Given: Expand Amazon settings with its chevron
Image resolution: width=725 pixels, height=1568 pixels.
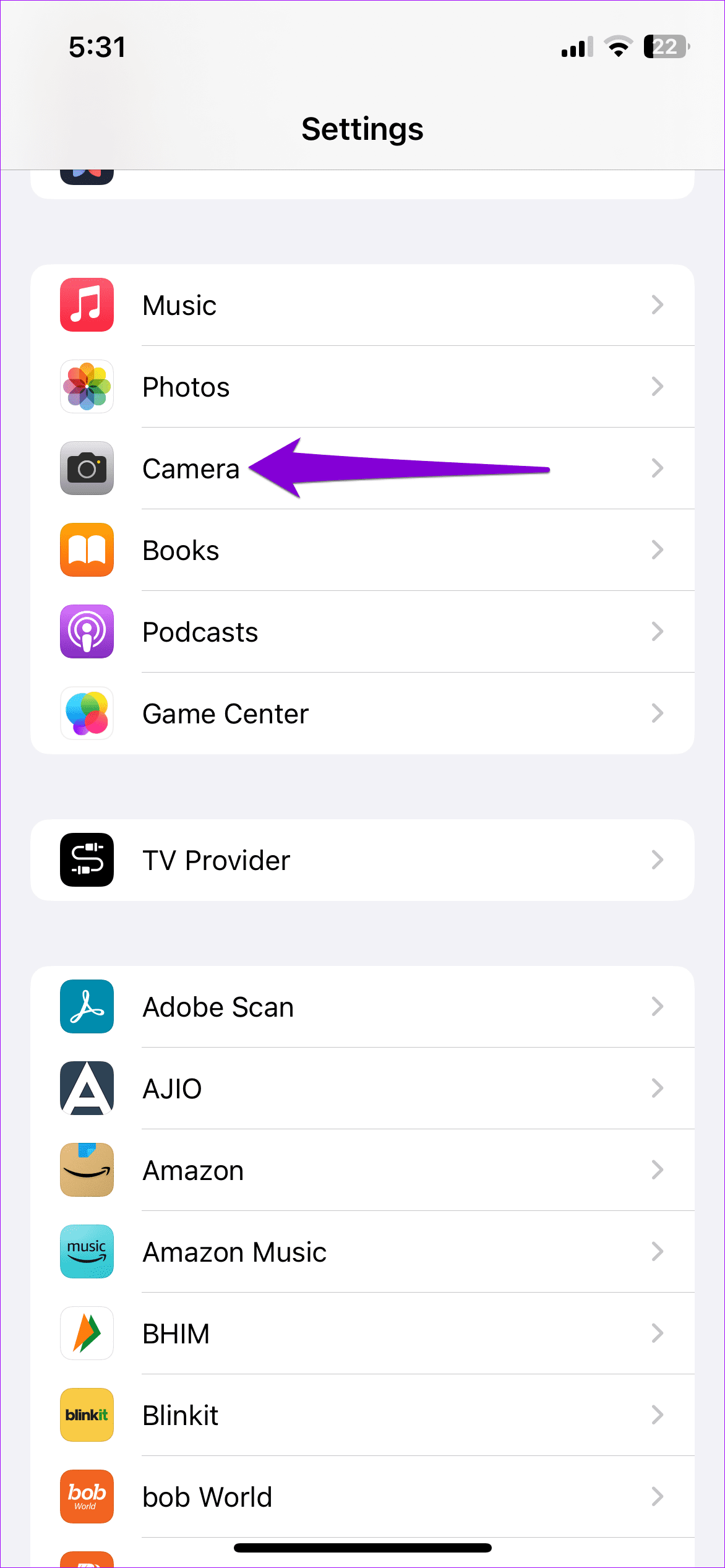Looking at the screenshot, I should [657, 1170].
